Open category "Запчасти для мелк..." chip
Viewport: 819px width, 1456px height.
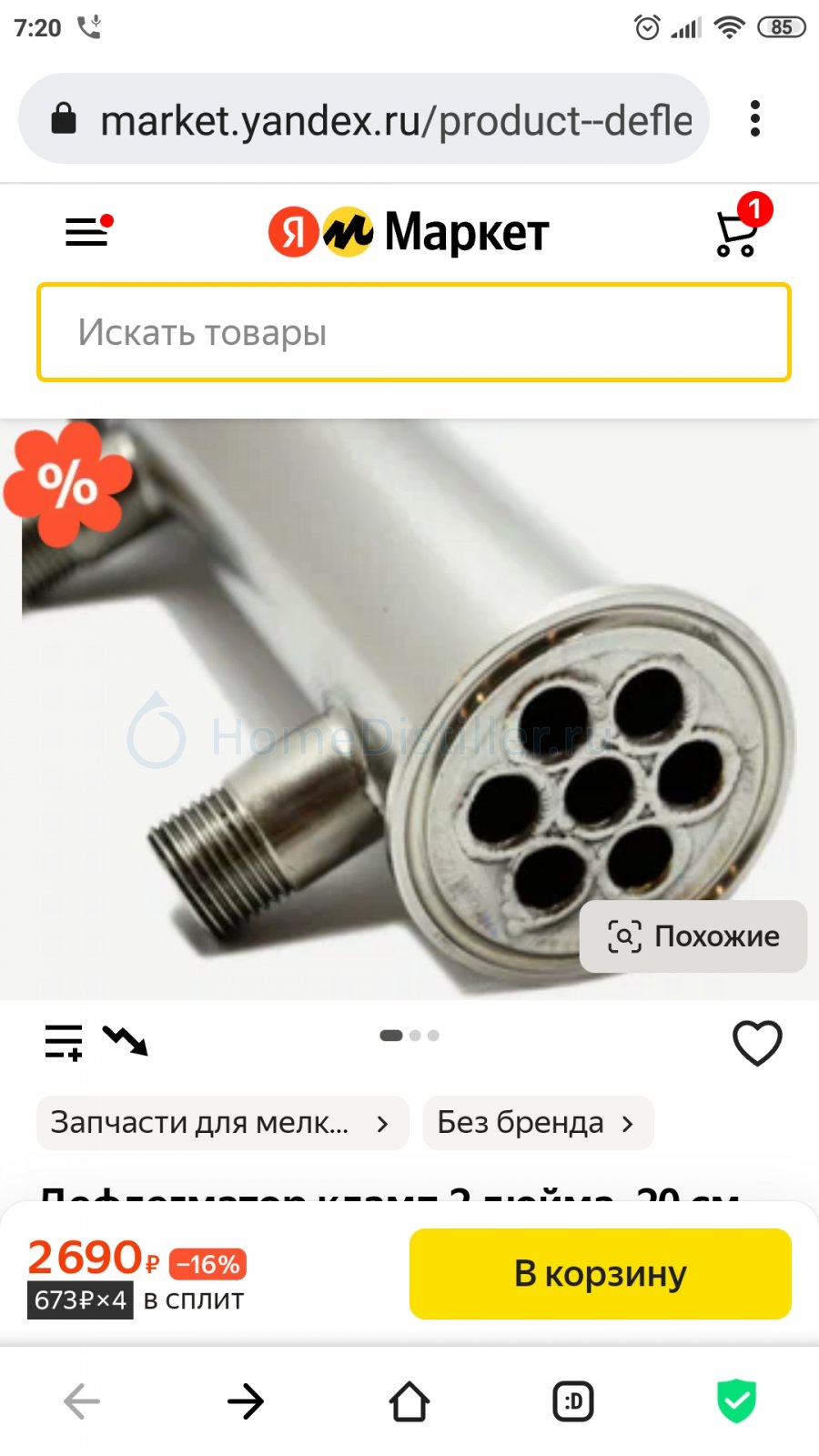pyautogui.click(x=222, y=1123)
